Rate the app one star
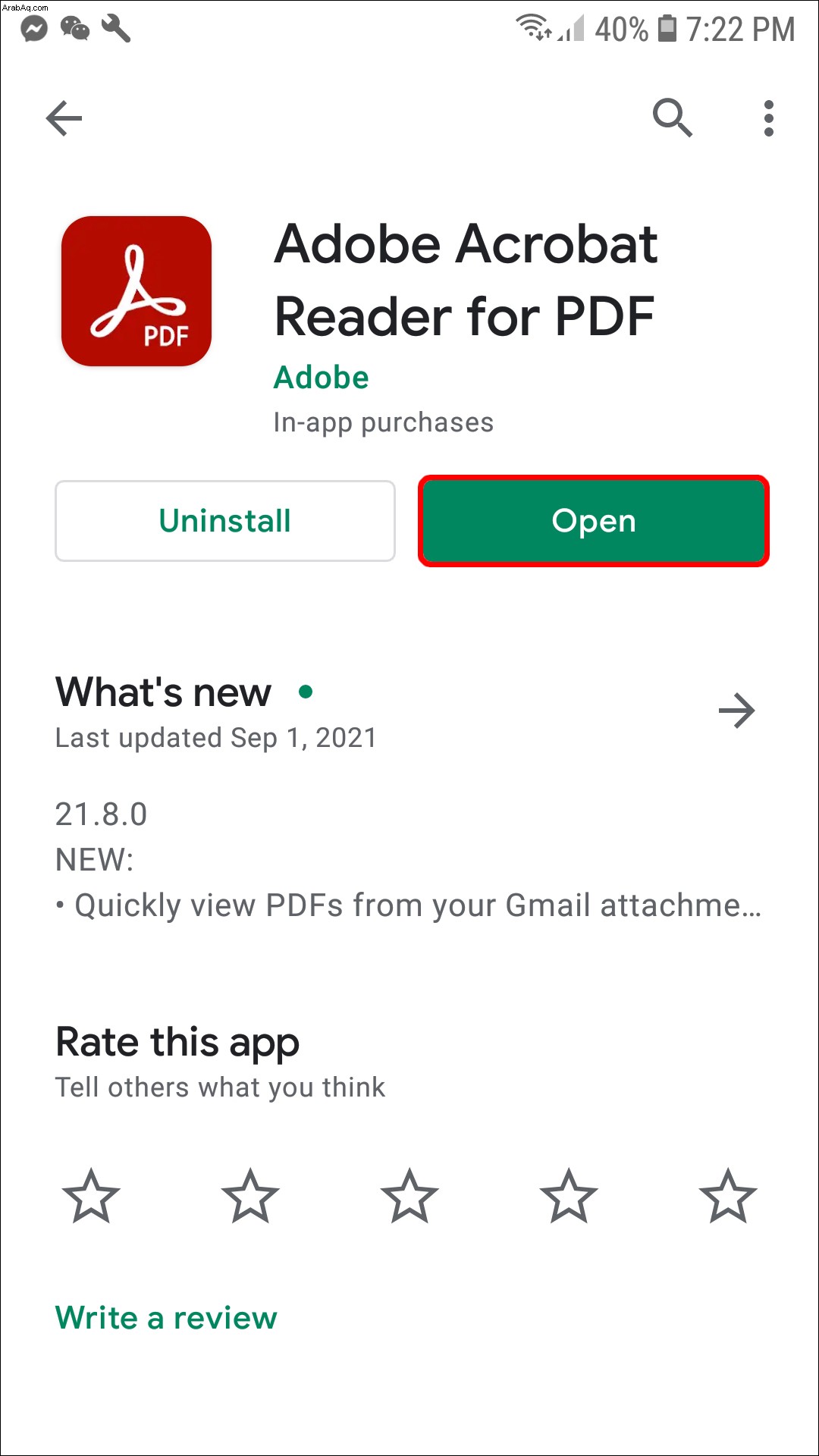Image resolution: width=819 pixels, height=1456 pixels. [x=91, y=1197]
